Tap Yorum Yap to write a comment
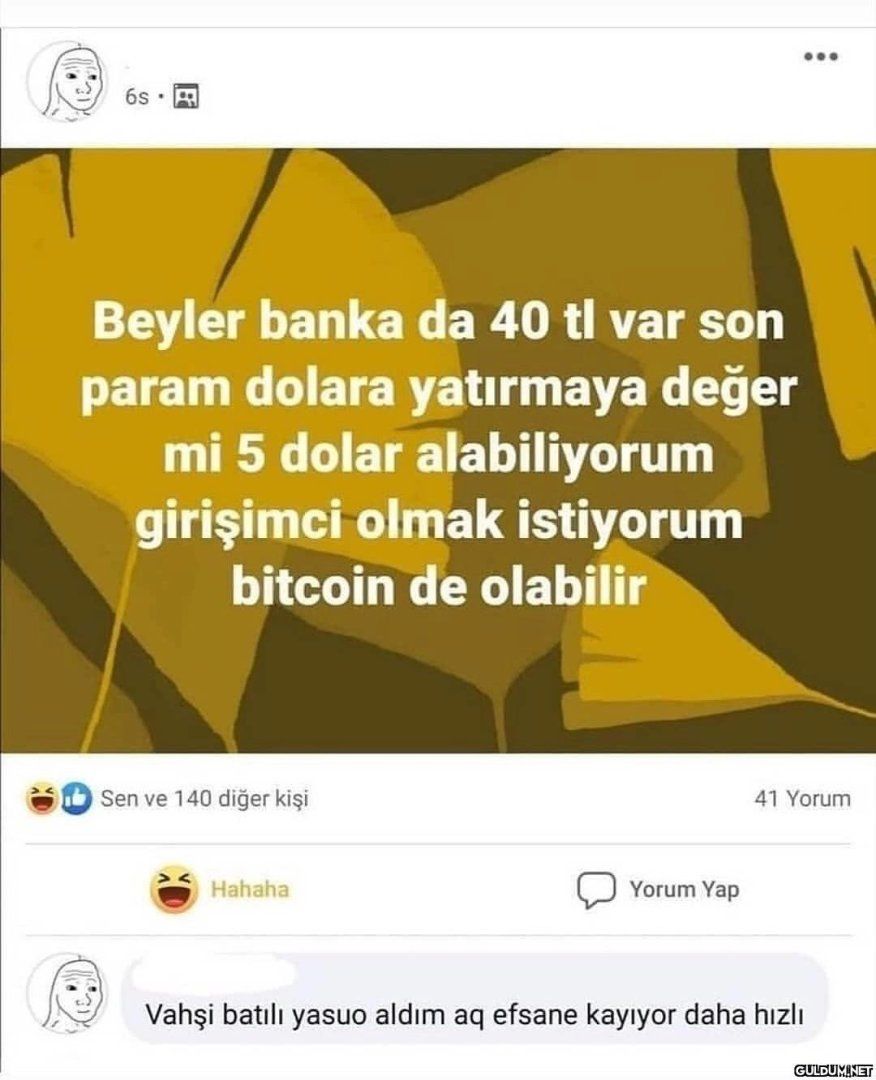Screen dimensions: 876x1080 660,889
